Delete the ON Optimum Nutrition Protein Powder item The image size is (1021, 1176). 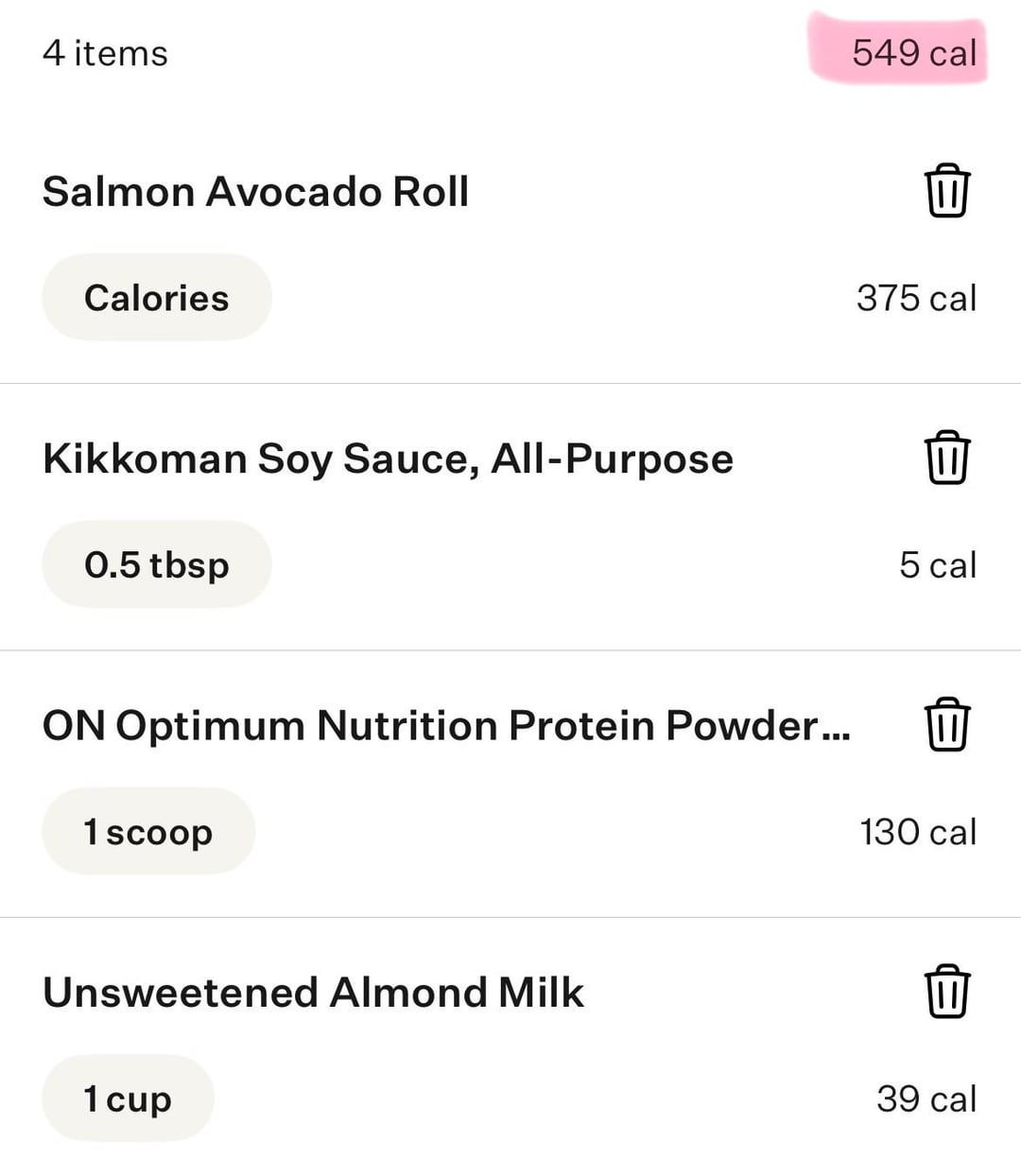point(946,724)
